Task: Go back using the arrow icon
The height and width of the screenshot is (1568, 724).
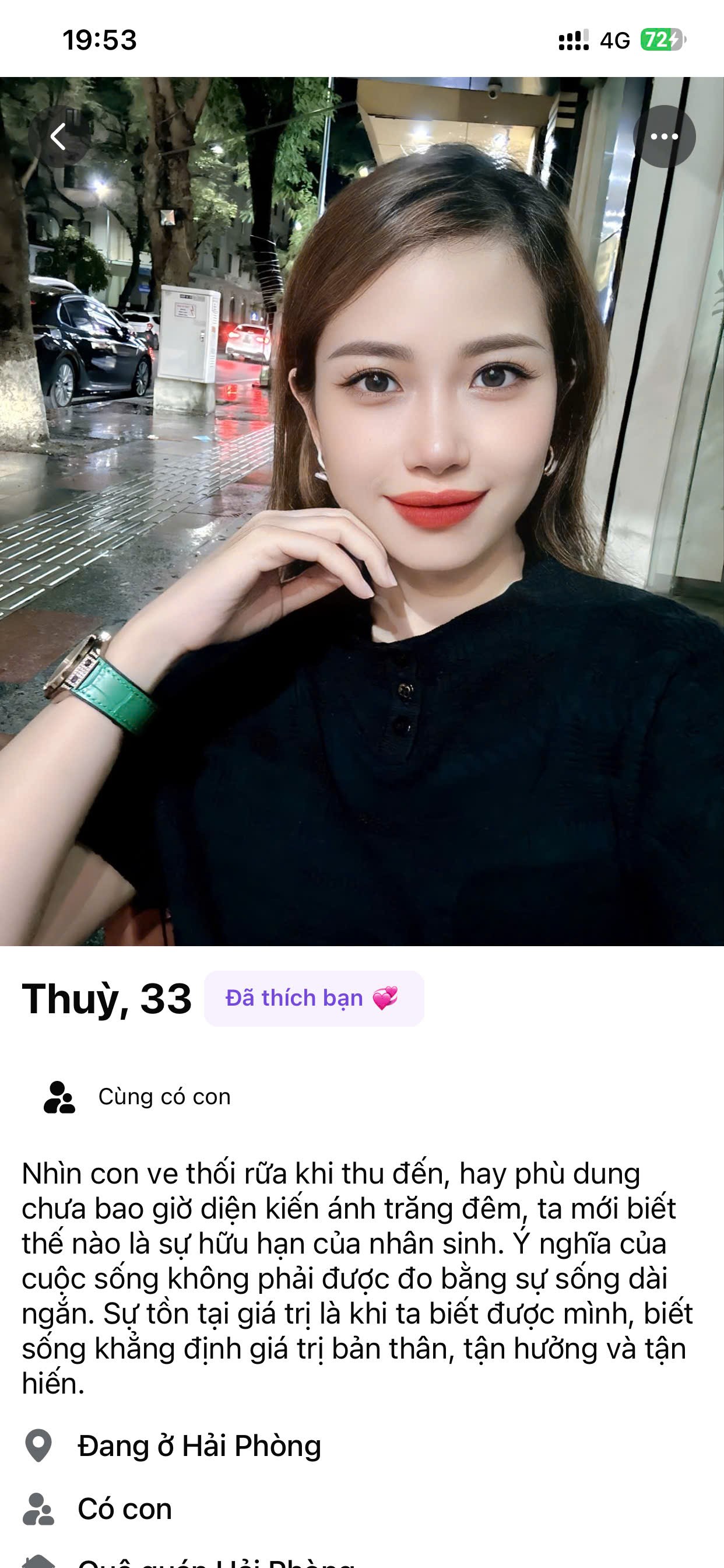Action: coord(58,136)
